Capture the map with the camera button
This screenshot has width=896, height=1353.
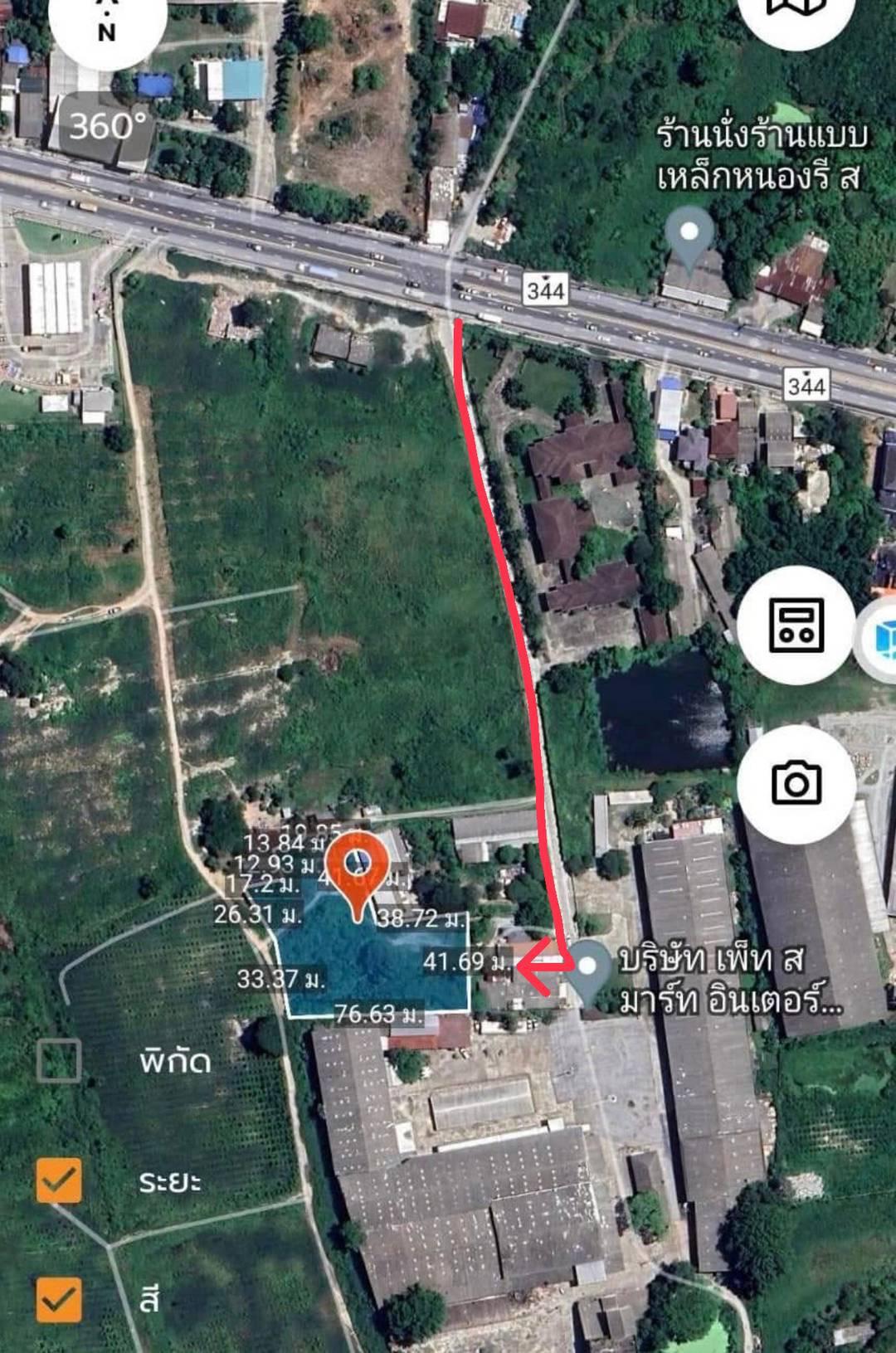(x=796, y=784)
